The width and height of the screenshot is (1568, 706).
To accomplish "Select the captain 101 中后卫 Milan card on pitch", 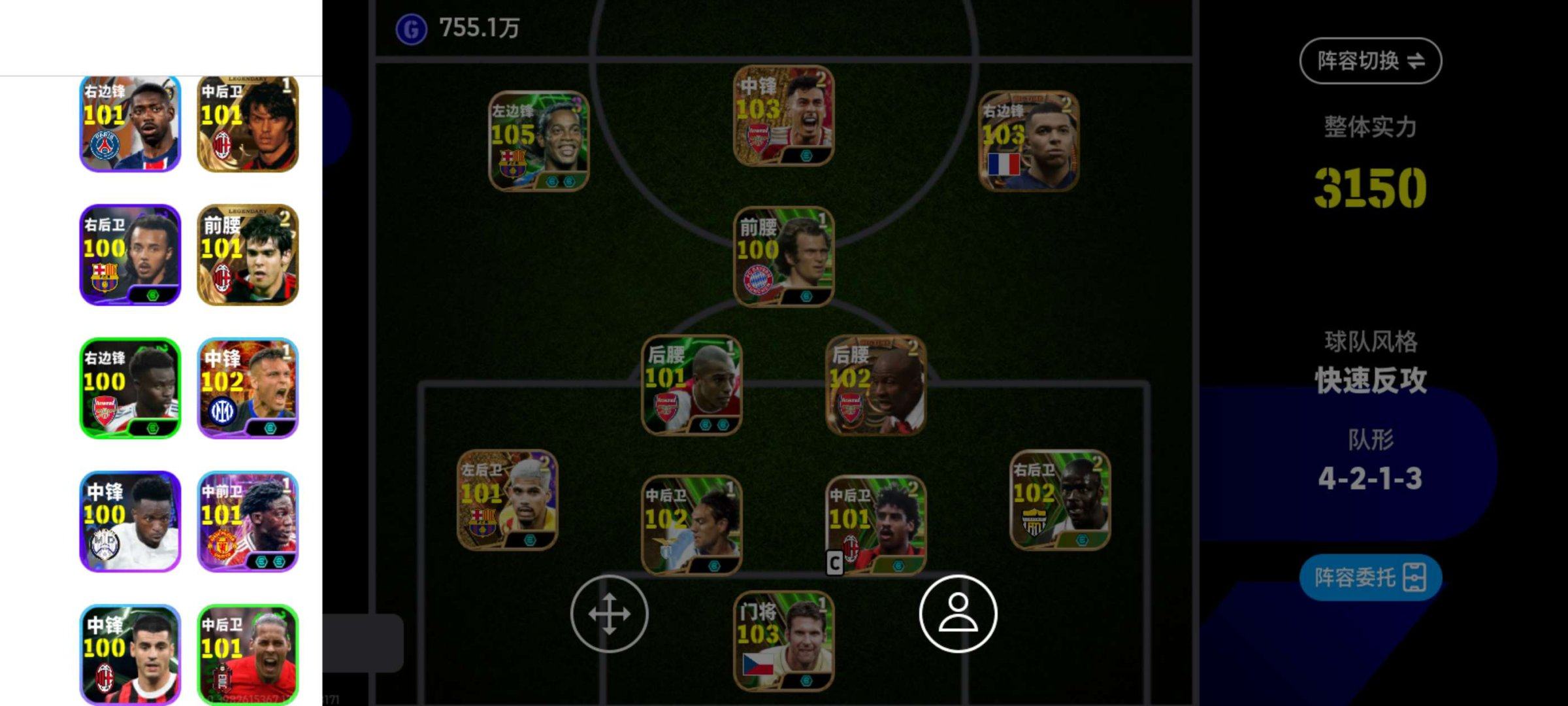I will tap(875, 525).
